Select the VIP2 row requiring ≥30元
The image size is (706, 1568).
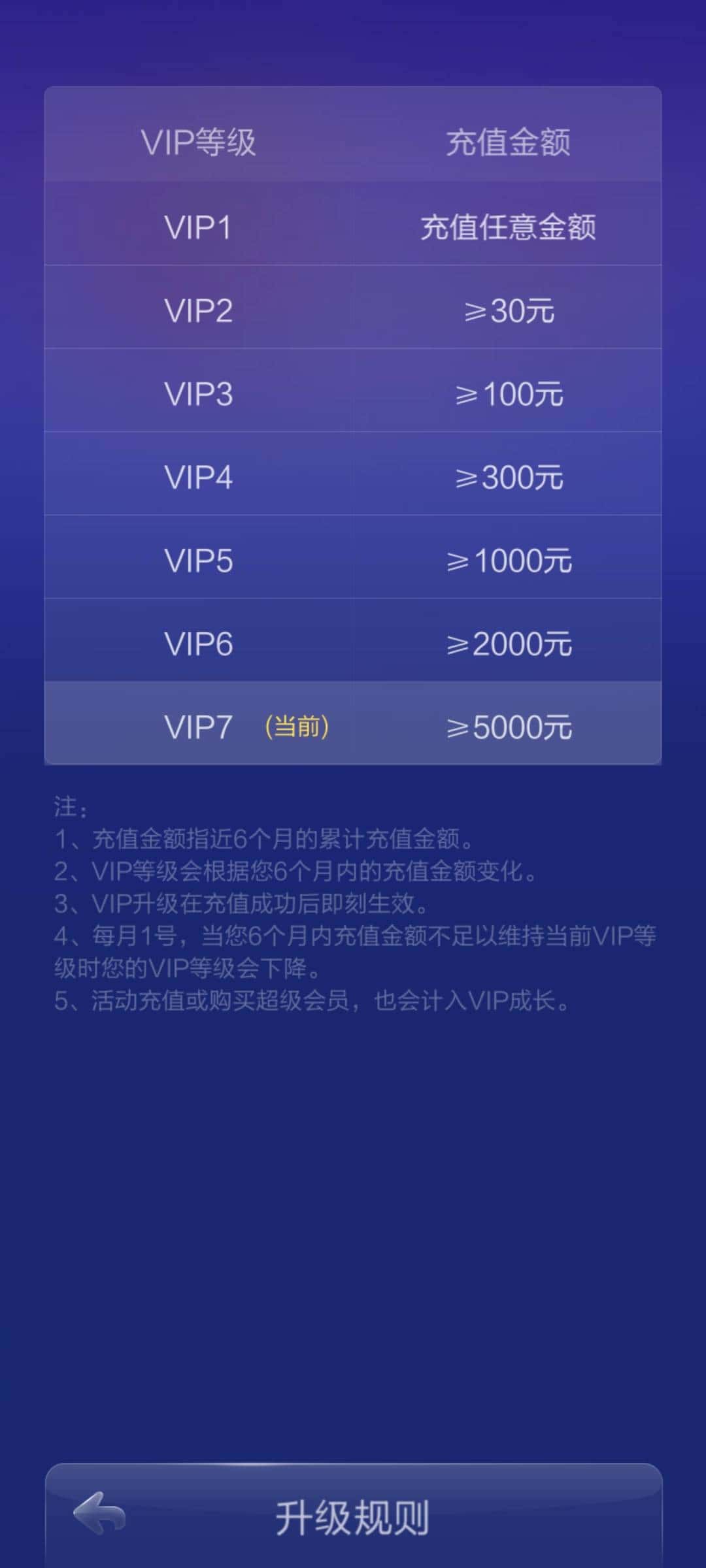click(x=353, y=310)
